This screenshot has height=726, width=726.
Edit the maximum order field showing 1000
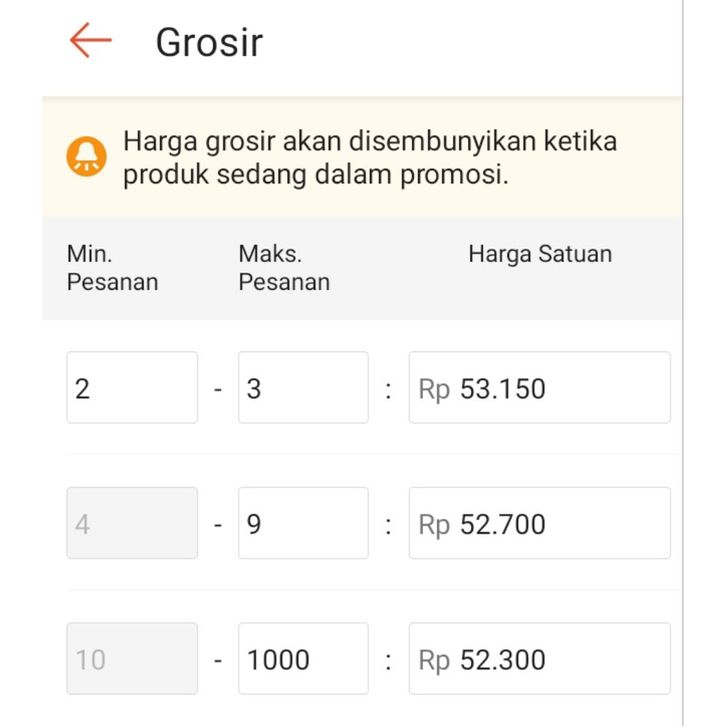(303, 659)
